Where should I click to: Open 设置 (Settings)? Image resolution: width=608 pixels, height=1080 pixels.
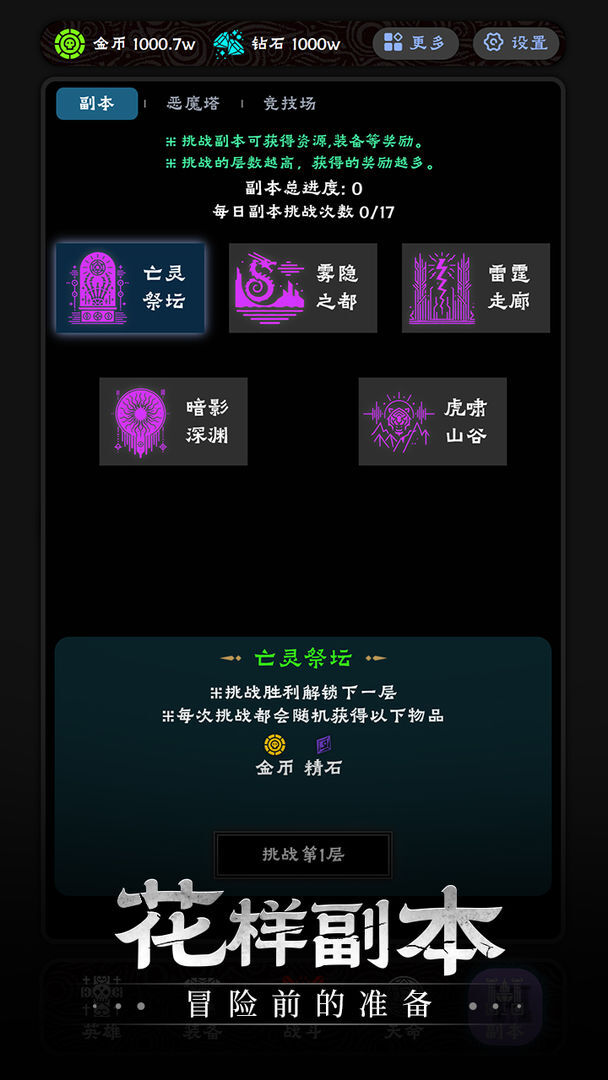(515, 43)
